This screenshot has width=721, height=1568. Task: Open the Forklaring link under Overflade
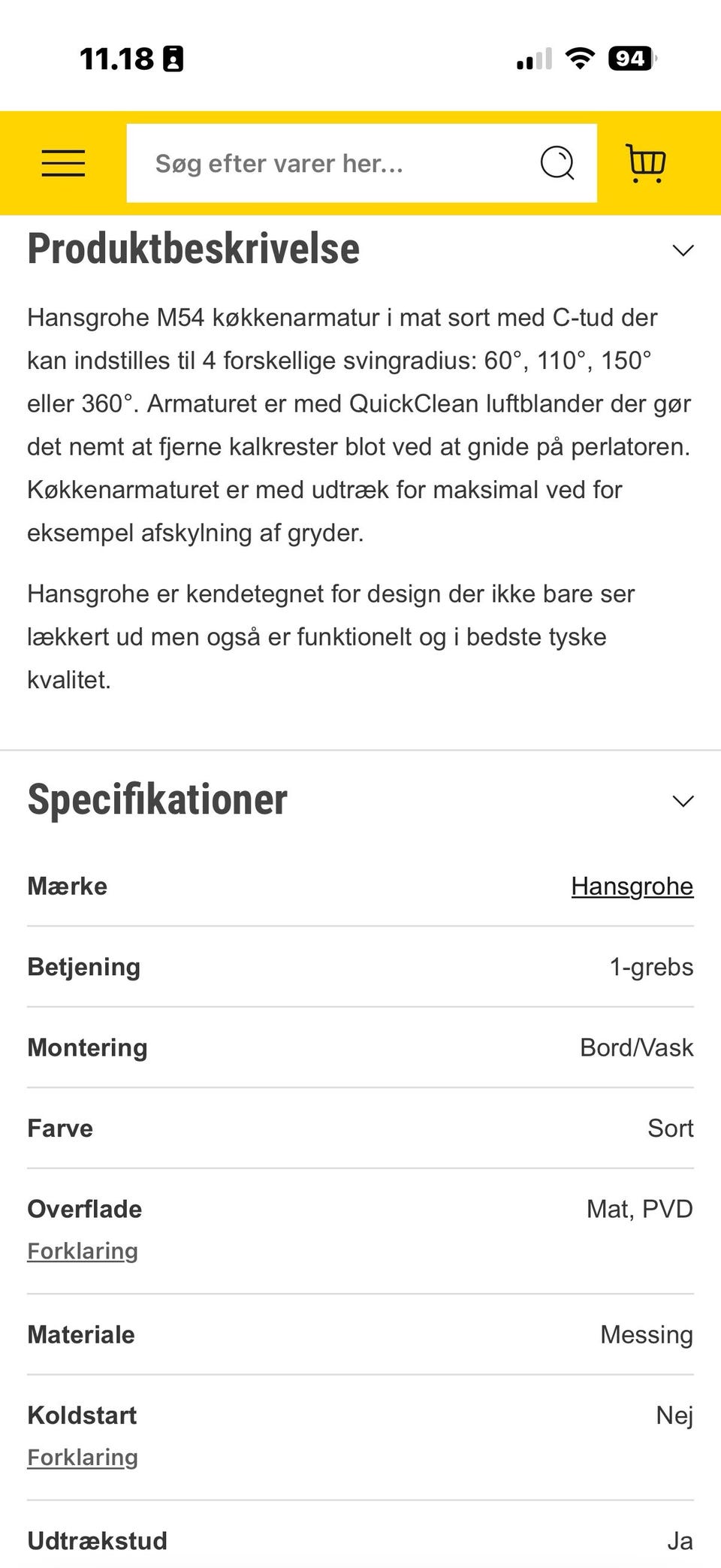(82, 1250)
